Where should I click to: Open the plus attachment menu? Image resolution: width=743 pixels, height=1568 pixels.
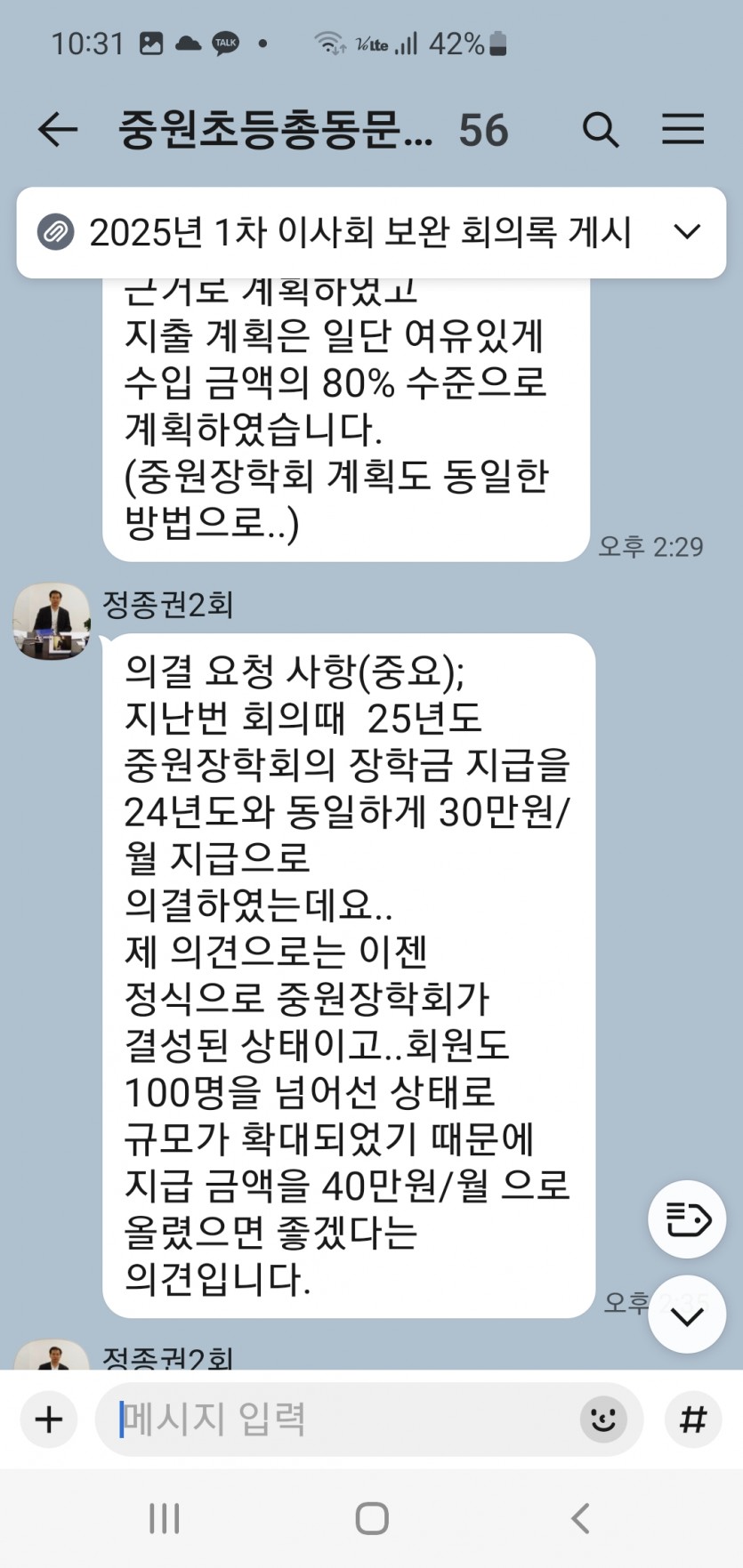point(49,1419)
